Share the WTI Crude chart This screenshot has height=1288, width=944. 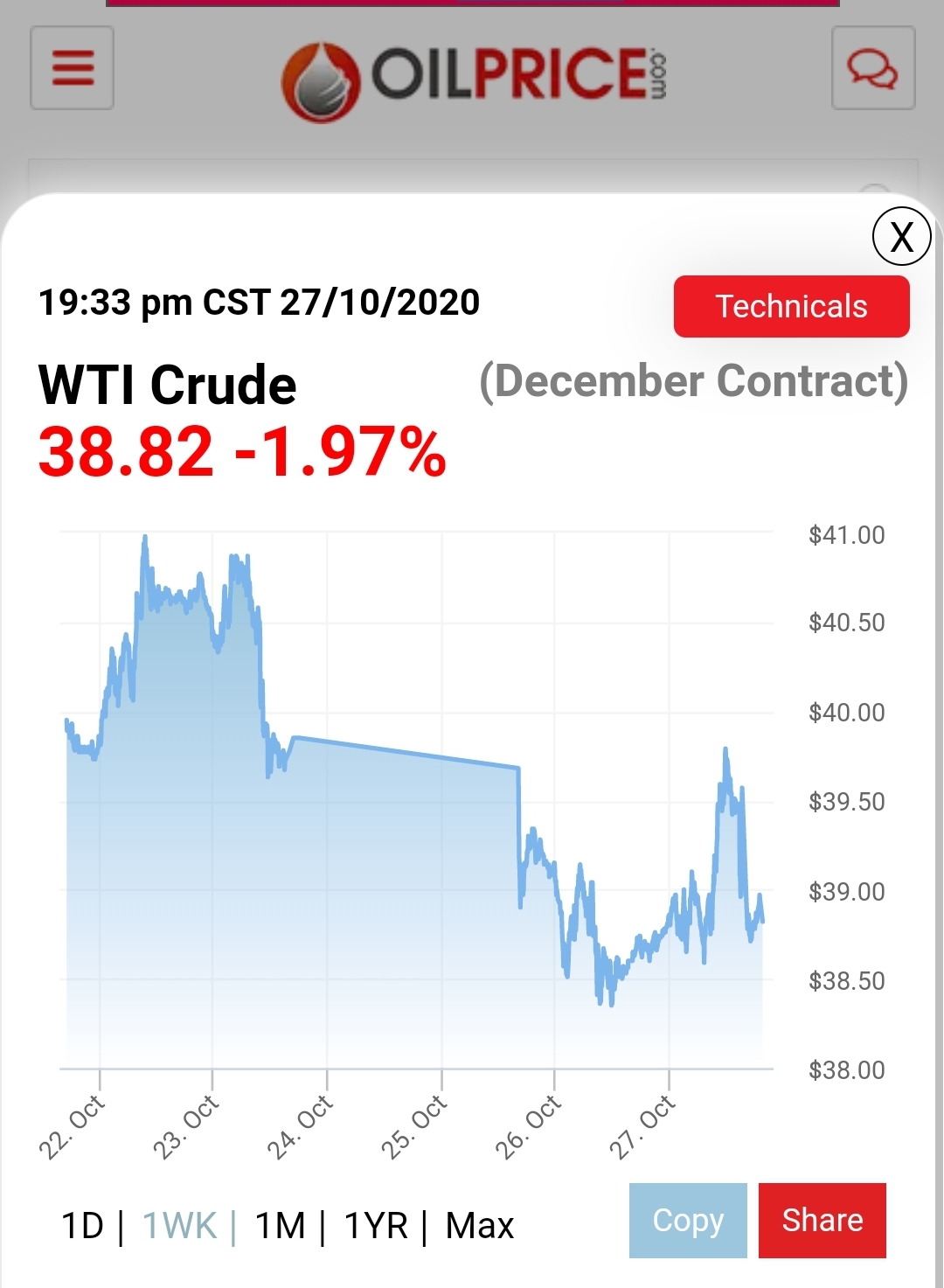click(822, 1220)
